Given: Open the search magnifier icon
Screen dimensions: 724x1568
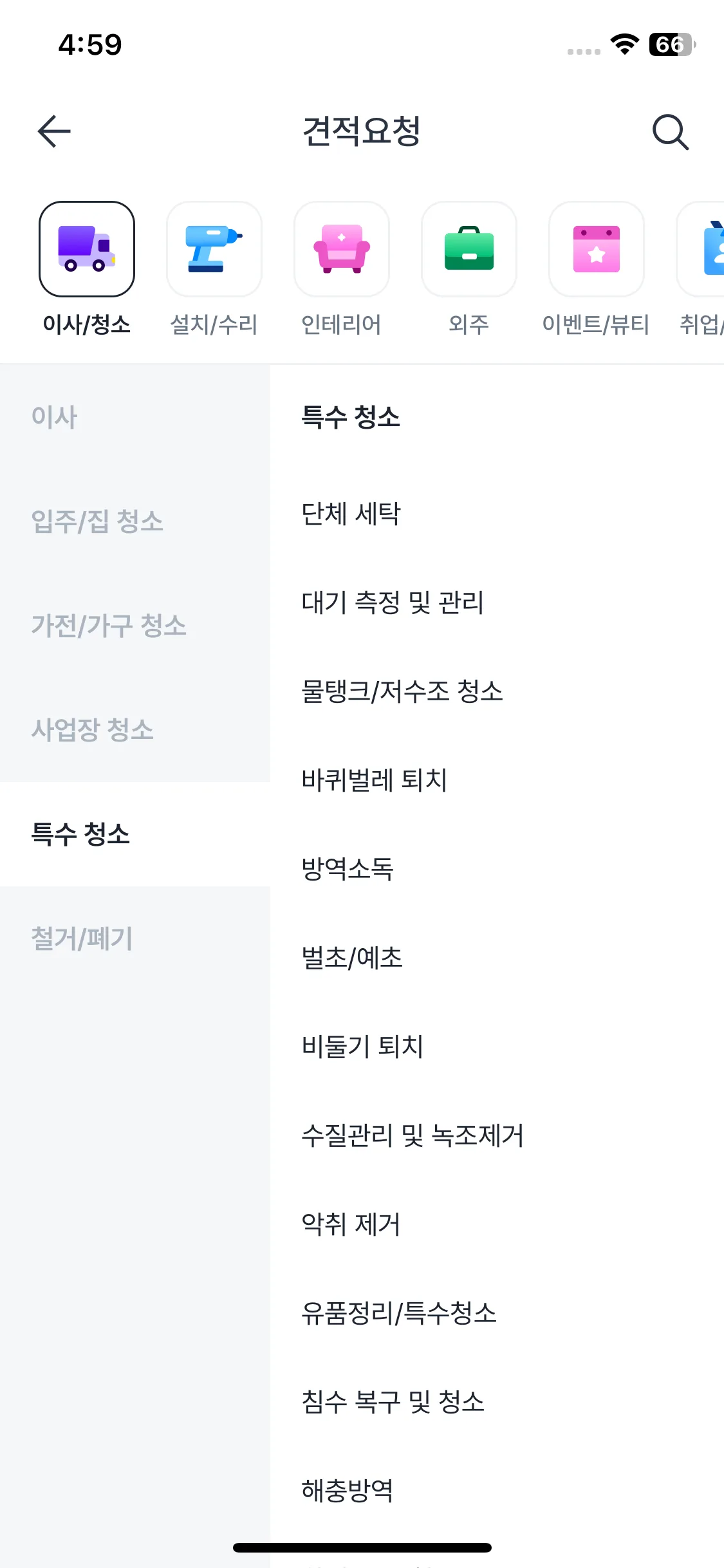Looking at the screenshot, I should coord(670,132).
